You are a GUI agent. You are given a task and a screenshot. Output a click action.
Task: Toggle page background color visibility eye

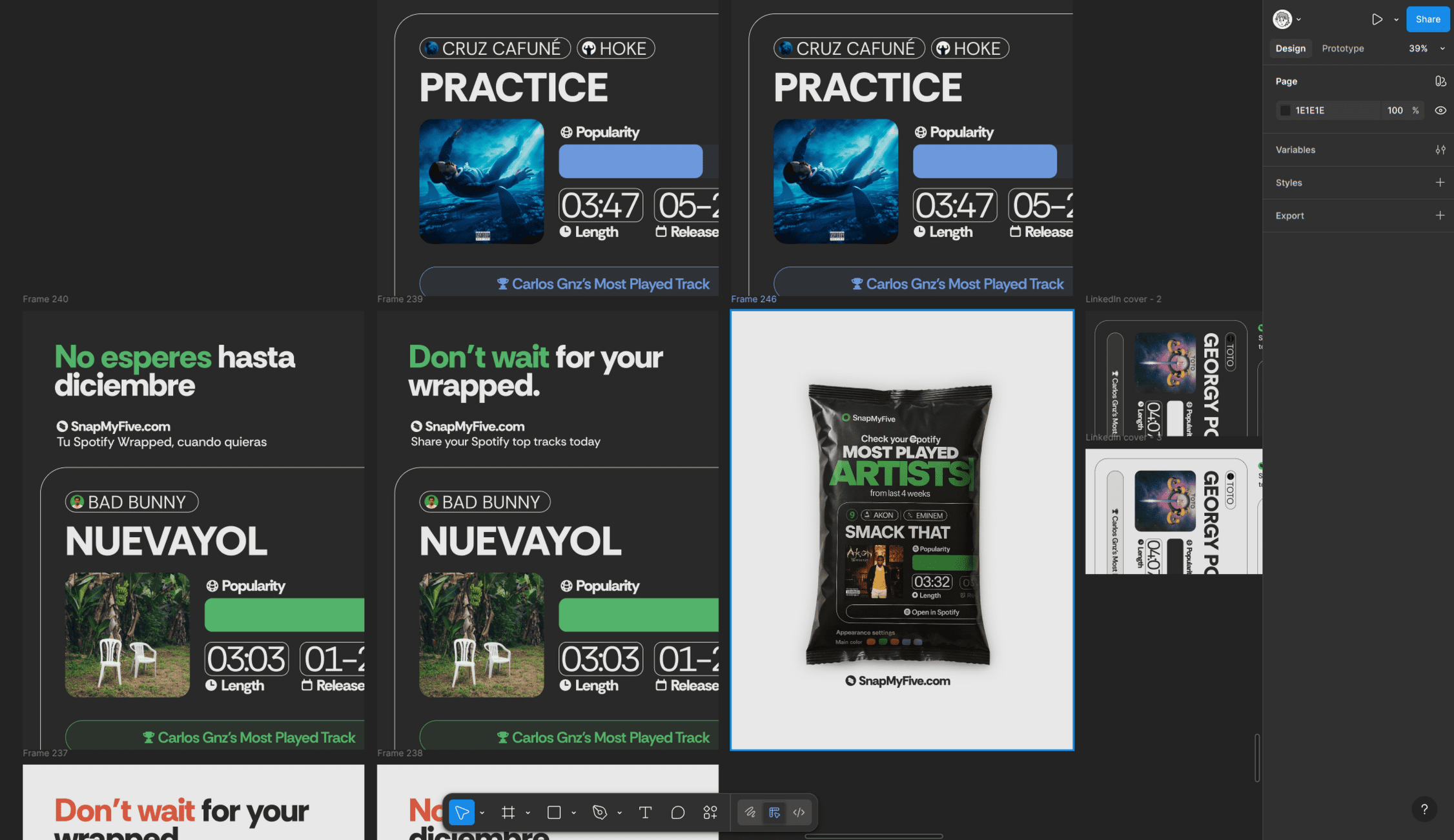point(1440,110)
